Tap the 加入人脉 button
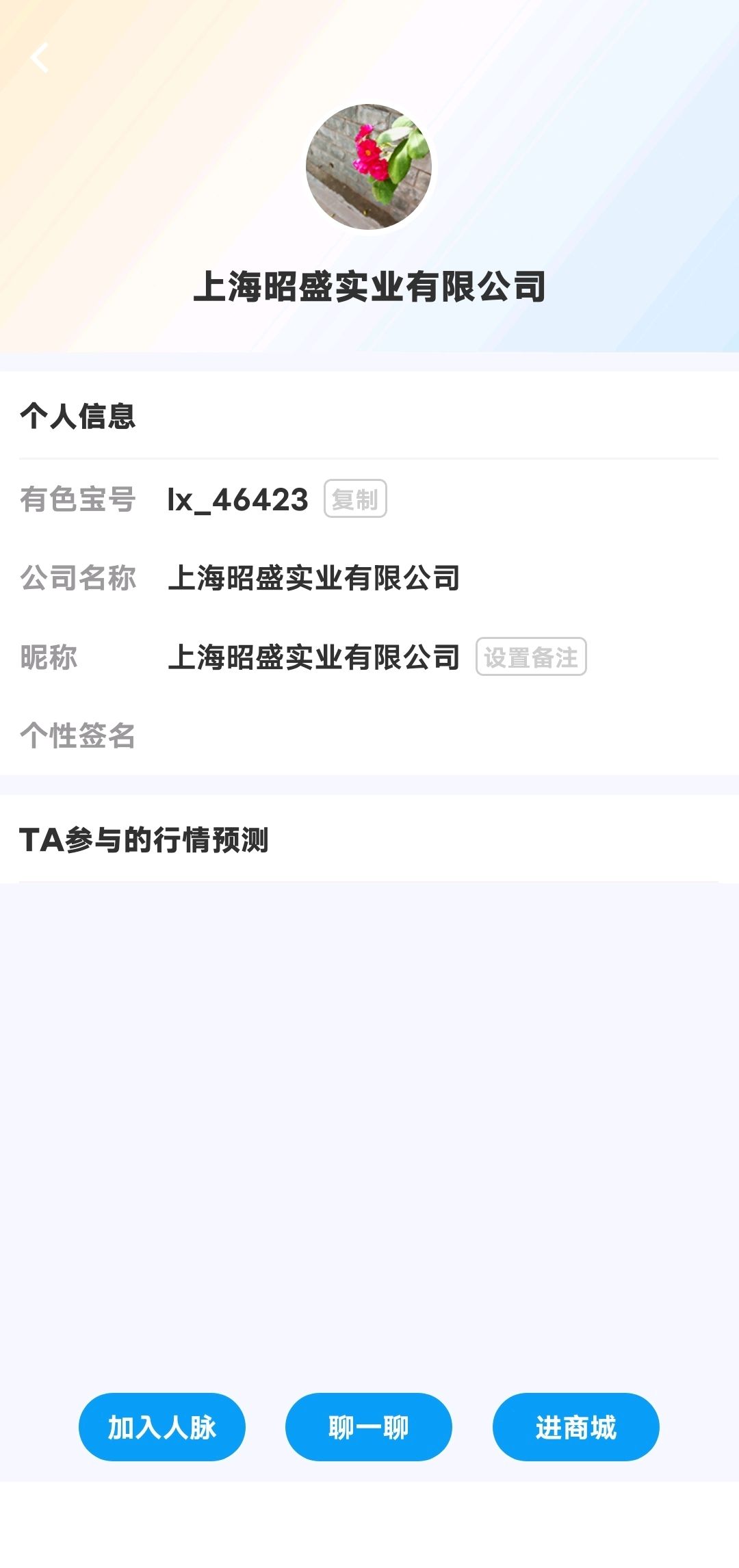Image resolution: width=739 pixels, height=1568 pixels. tap(162, 1426)
